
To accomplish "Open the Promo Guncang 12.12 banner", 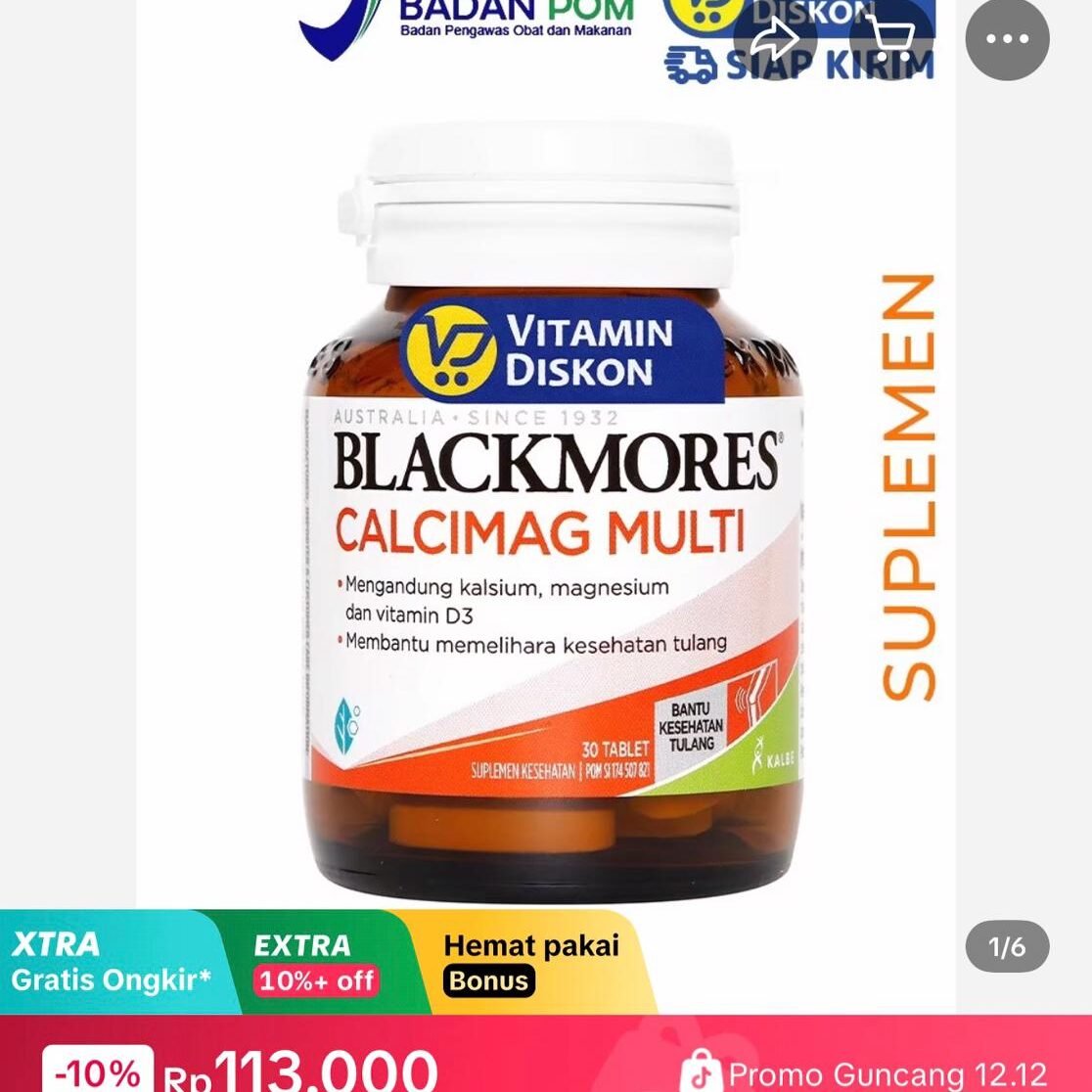I will [865, 1074].
